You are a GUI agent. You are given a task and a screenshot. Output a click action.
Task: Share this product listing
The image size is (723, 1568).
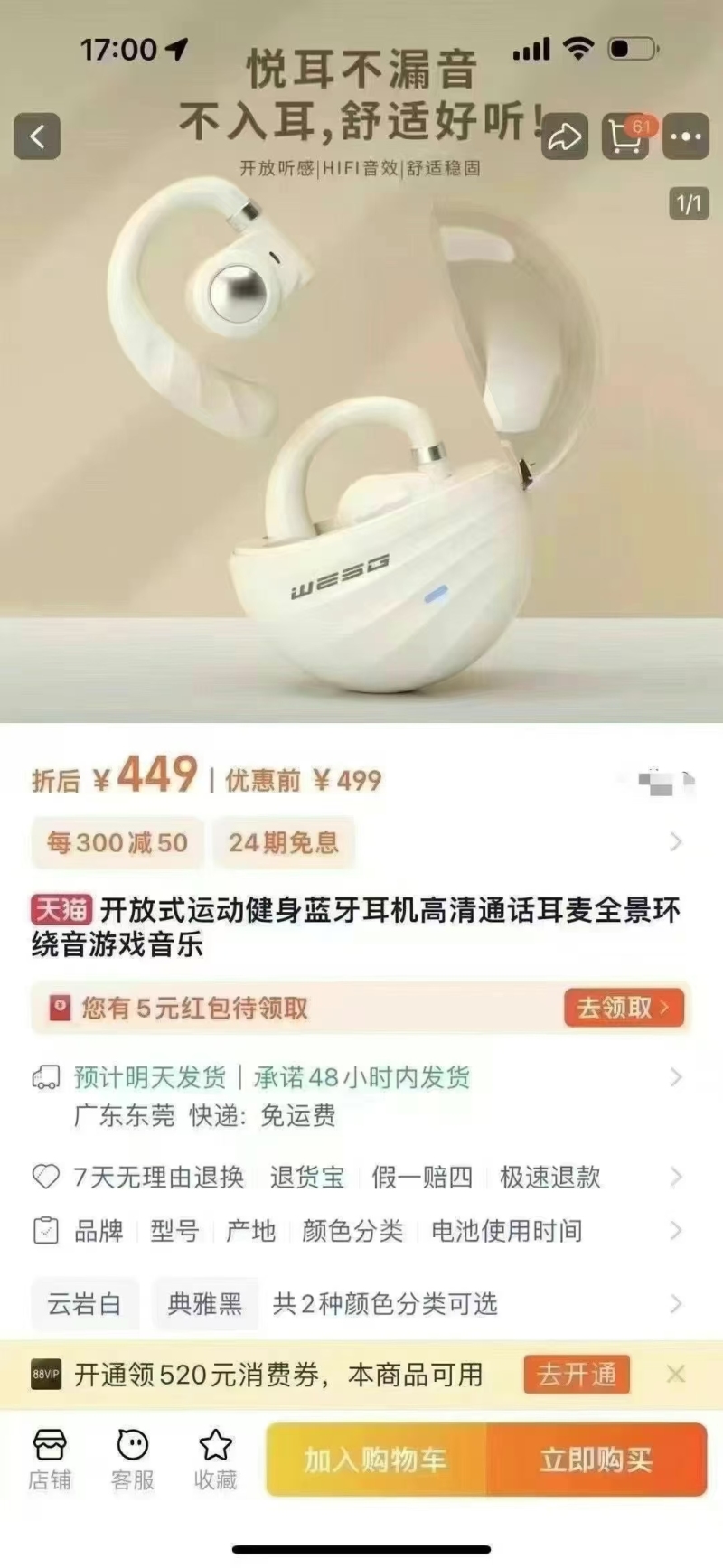pos(565,137)
